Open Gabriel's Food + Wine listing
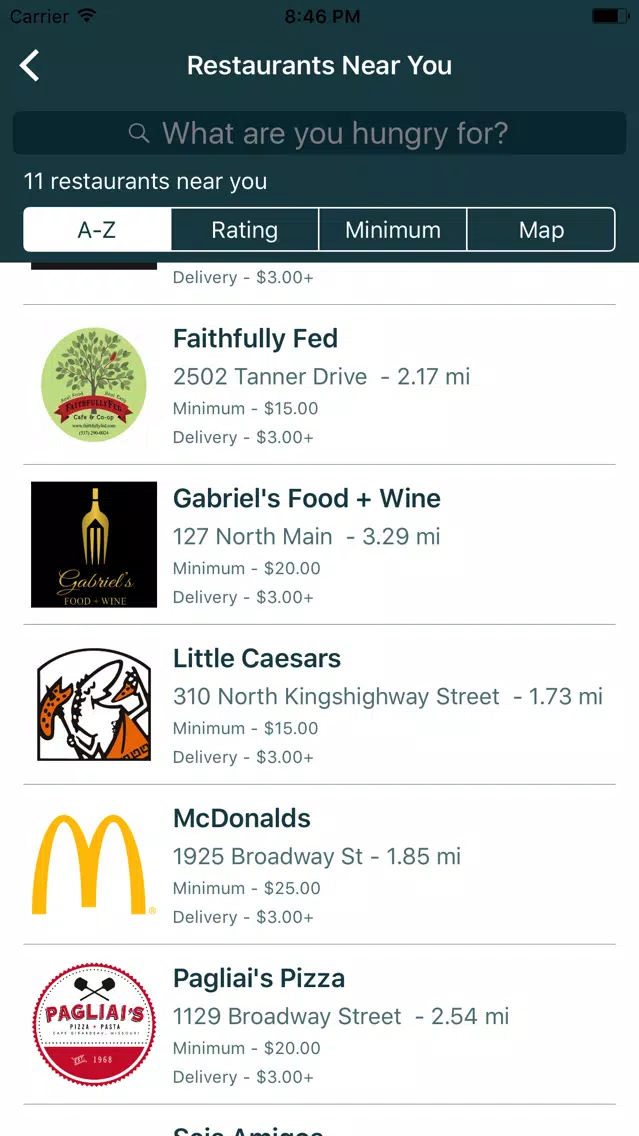 coord(320,545)
